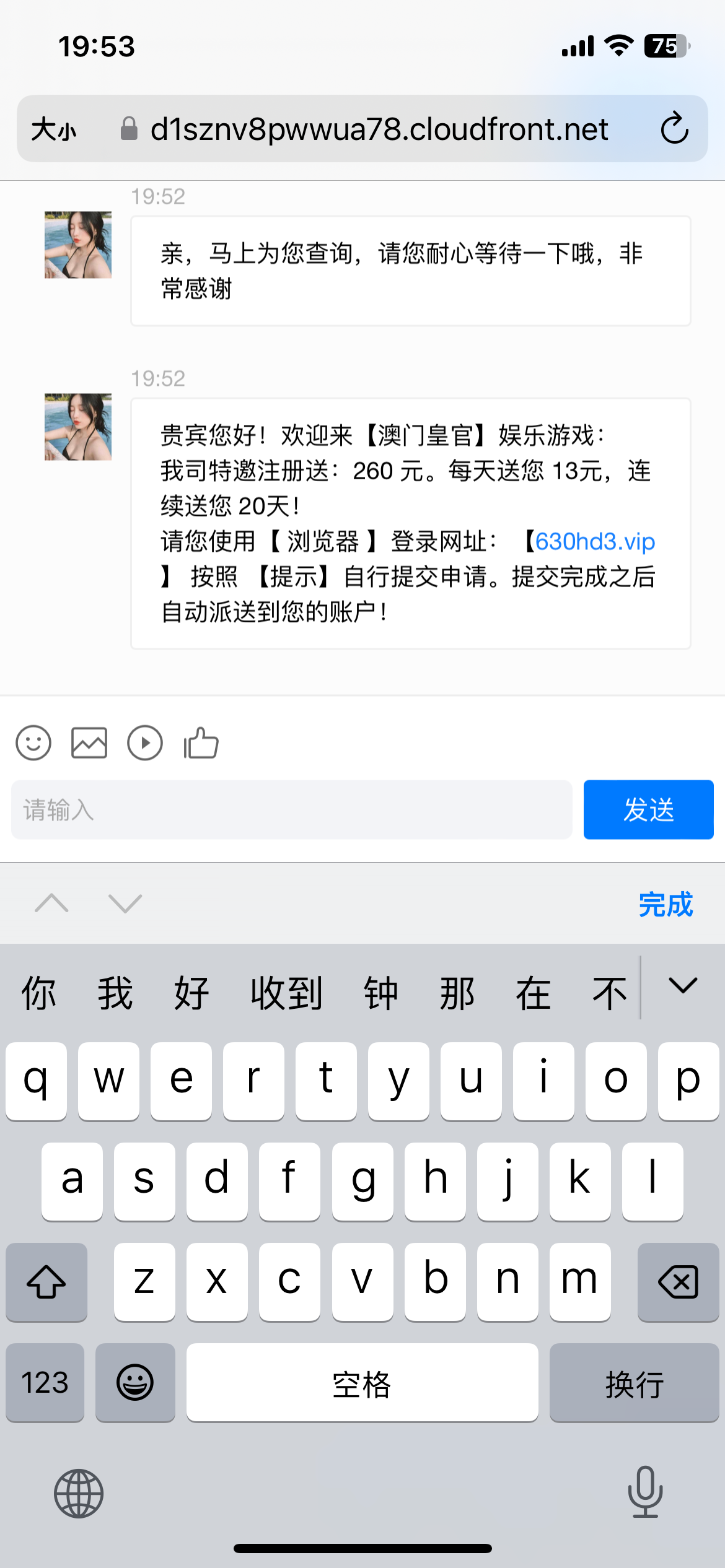Hit the 换行 return key
This screenshot has width=725, height=1568.
pos(634,1382)
